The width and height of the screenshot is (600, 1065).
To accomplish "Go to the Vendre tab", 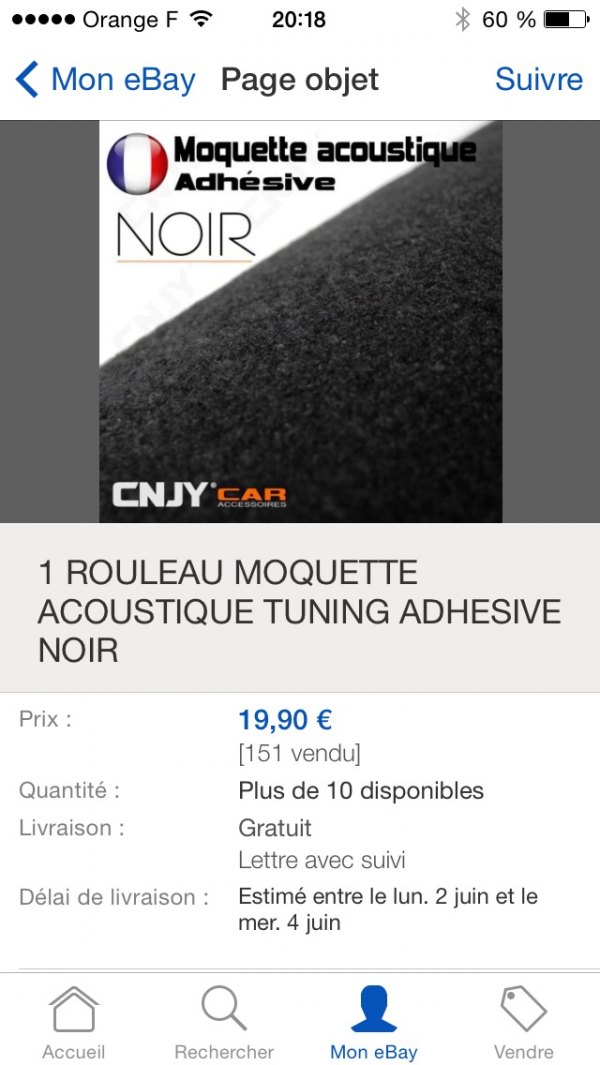I will point(524,1022).
